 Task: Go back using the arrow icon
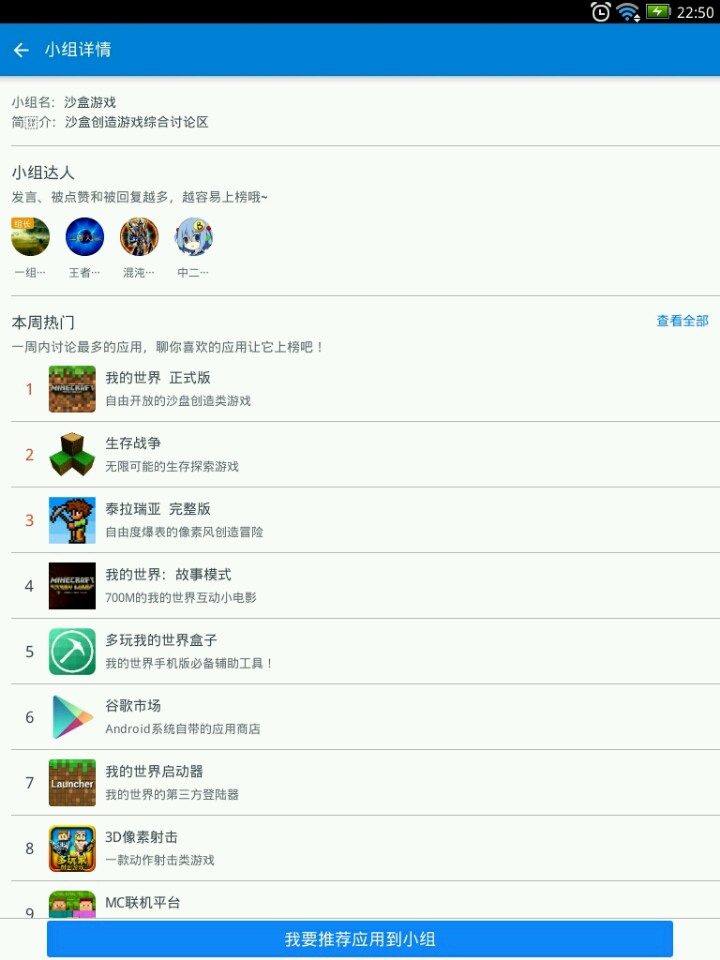pyautogui.click(x=21, y=50)
